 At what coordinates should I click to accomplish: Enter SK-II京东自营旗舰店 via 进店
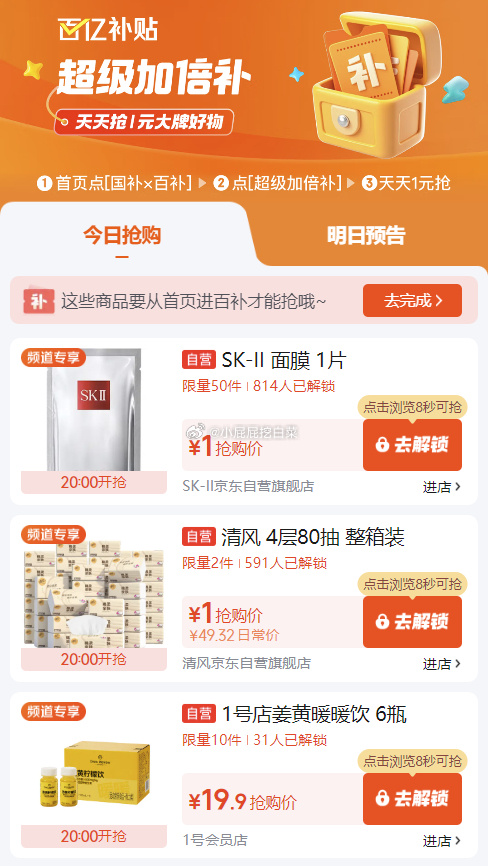point(442,487)
